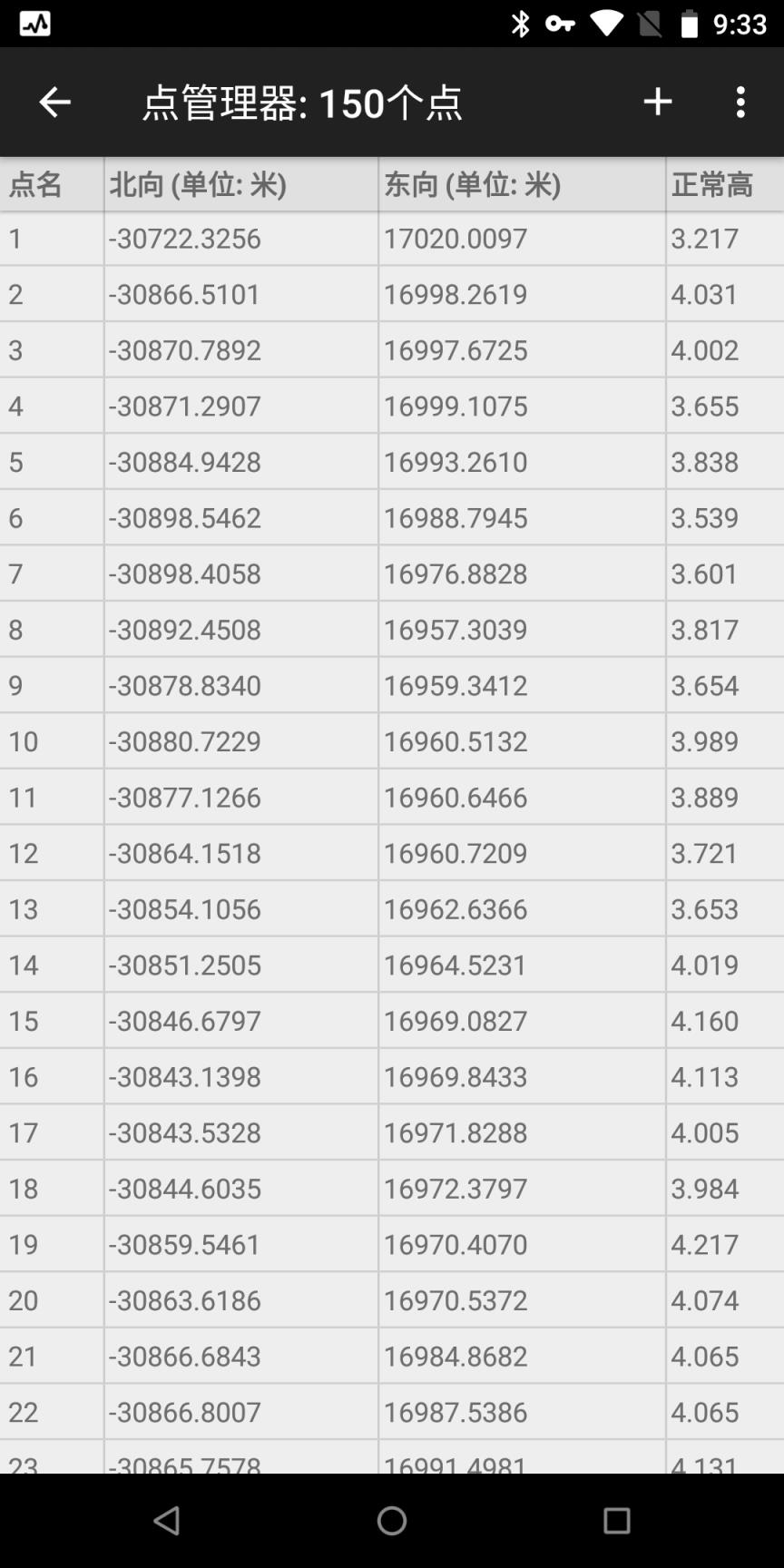Open the row for point 18

[390, 1189]
